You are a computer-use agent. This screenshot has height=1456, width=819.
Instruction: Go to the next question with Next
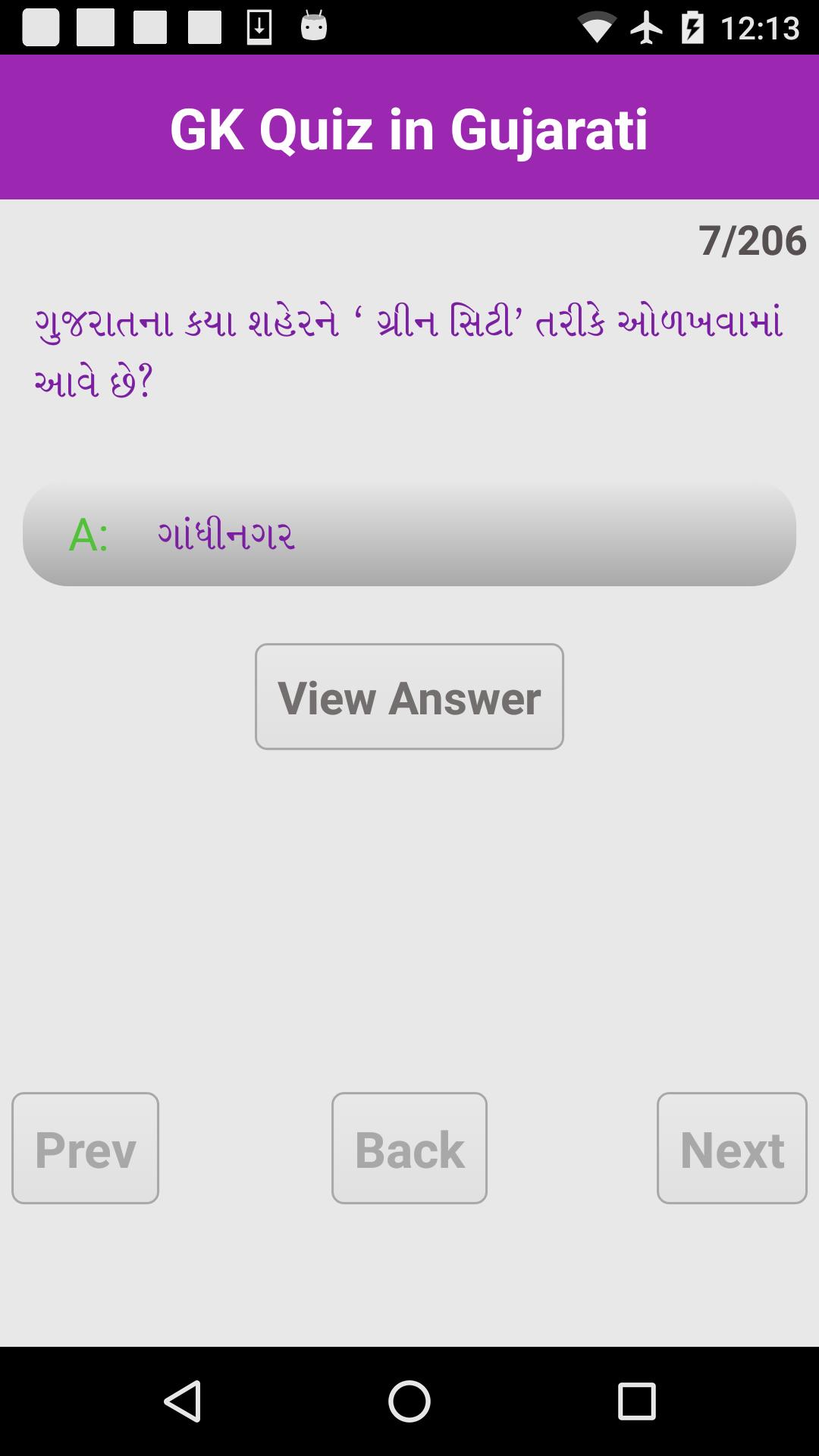click(731, 1150)
